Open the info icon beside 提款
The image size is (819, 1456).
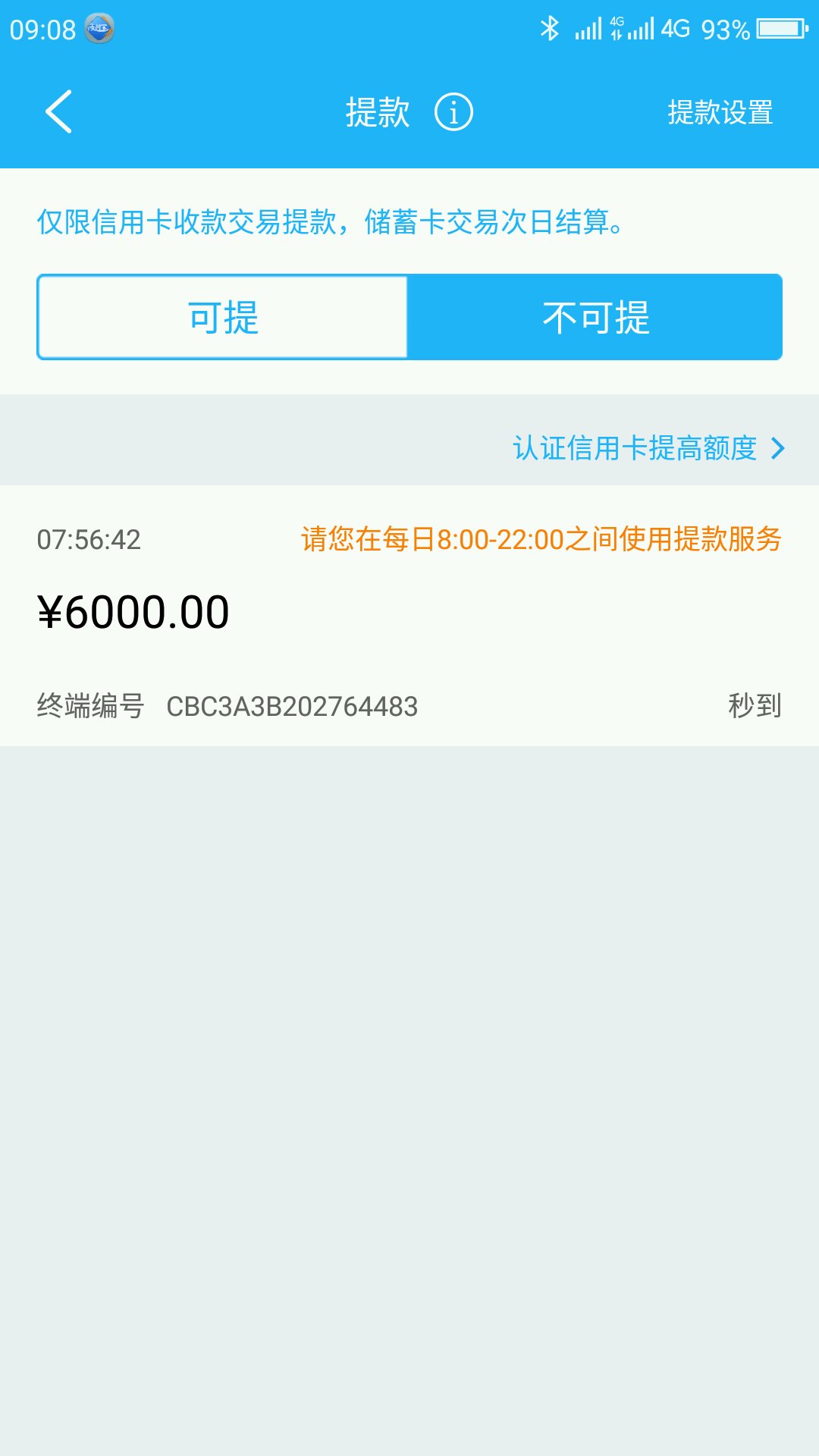pos(453,112)
